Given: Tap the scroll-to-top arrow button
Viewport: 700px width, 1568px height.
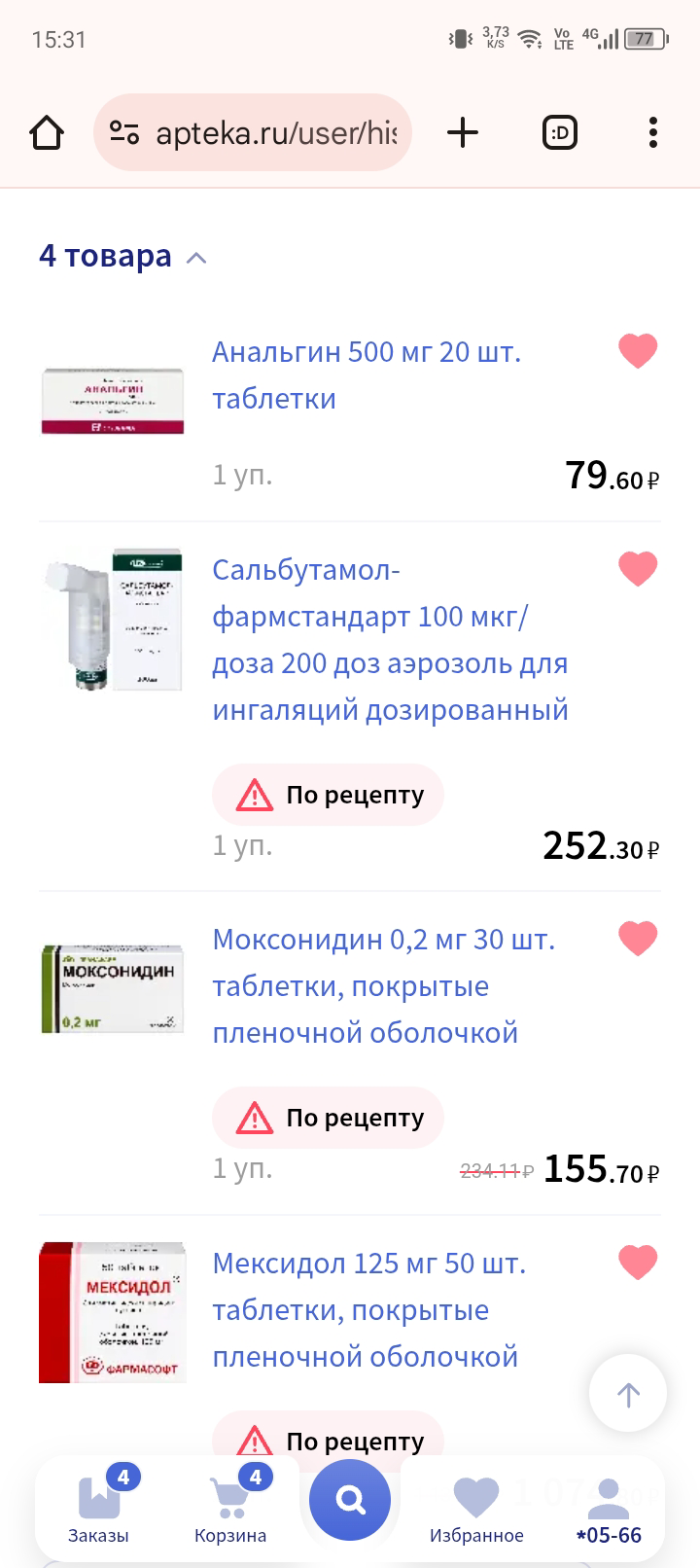Looking at the screenshot, I should [627, 1393].
